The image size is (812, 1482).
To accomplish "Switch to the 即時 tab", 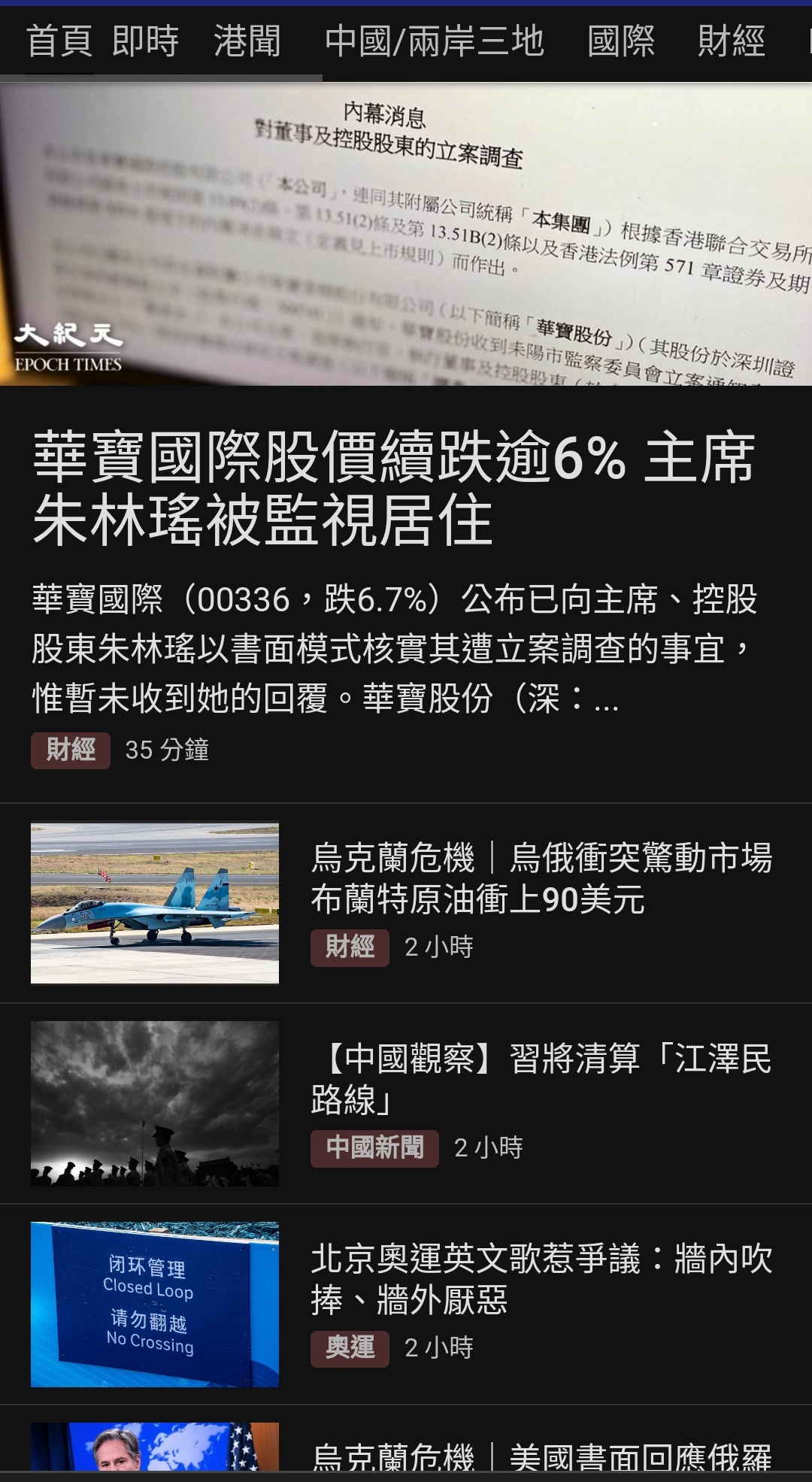I will point(145,41).
